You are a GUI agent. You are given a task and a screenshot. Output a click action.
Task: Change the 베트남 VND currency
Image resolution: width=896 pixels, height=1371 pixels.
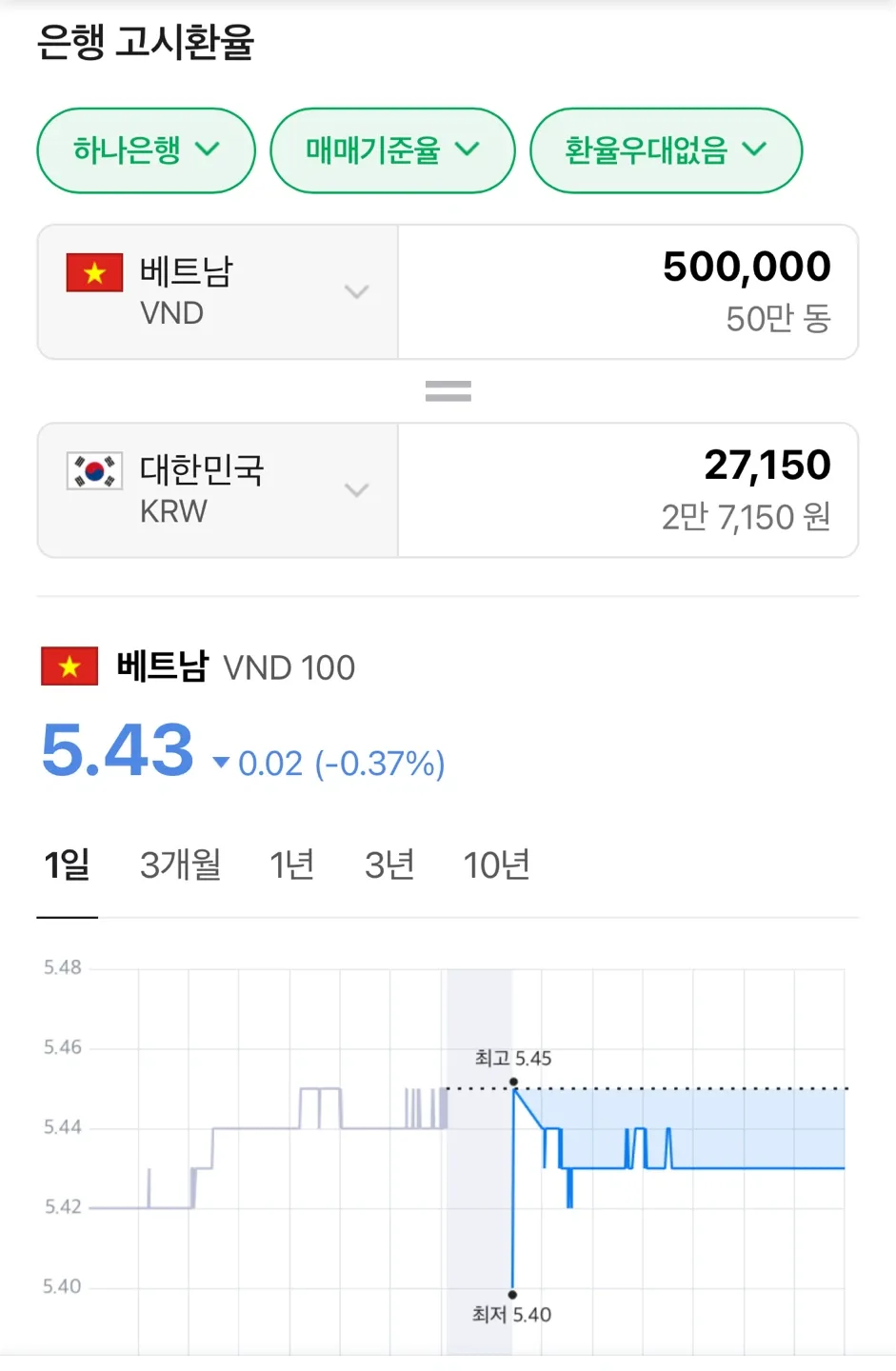pos(218,292)
